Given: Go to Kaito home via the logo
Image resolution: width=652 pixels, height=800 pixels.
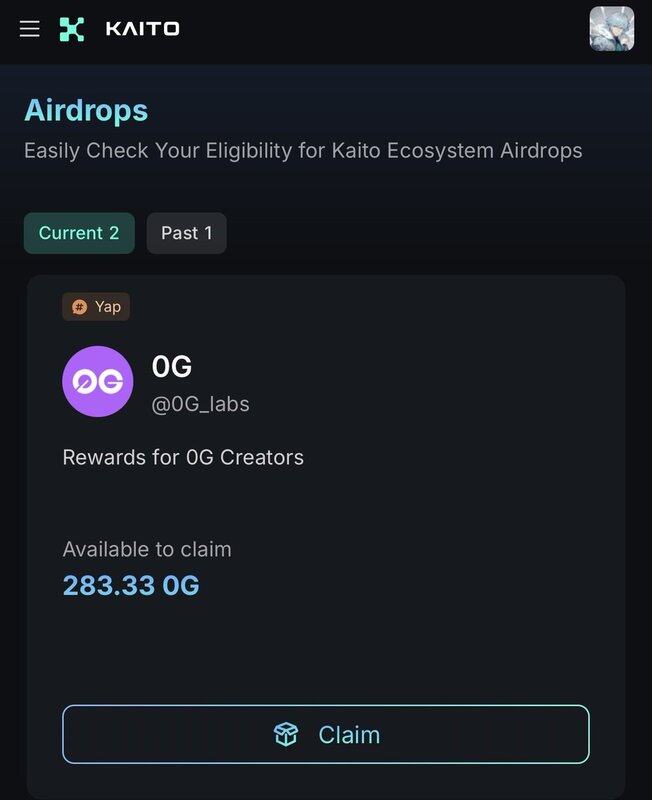Looking at the screenshot, I should click(119, 29).
